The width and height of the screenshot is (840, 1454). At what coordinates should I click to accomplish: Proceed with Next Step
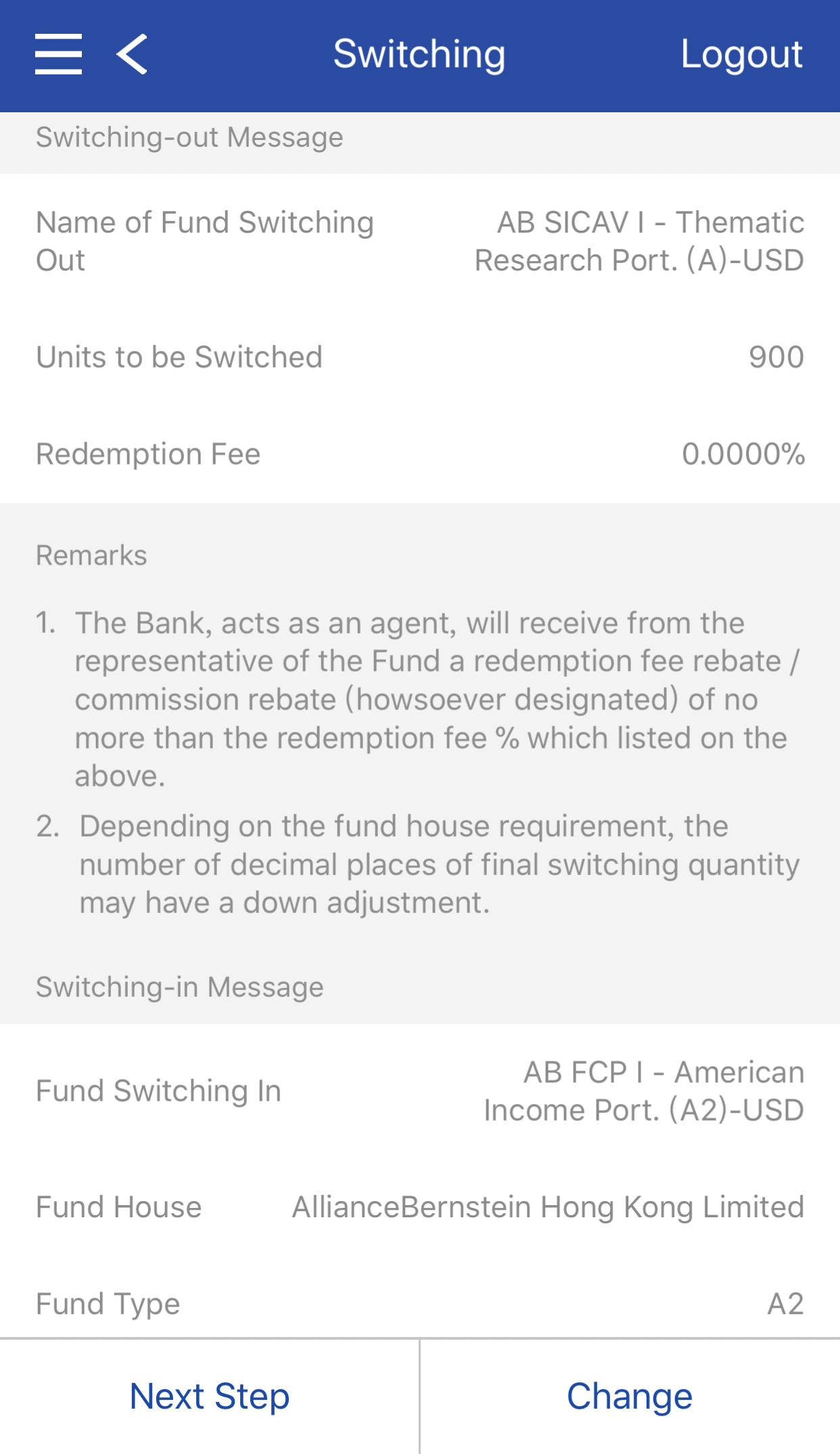[x=210, y=1397]
